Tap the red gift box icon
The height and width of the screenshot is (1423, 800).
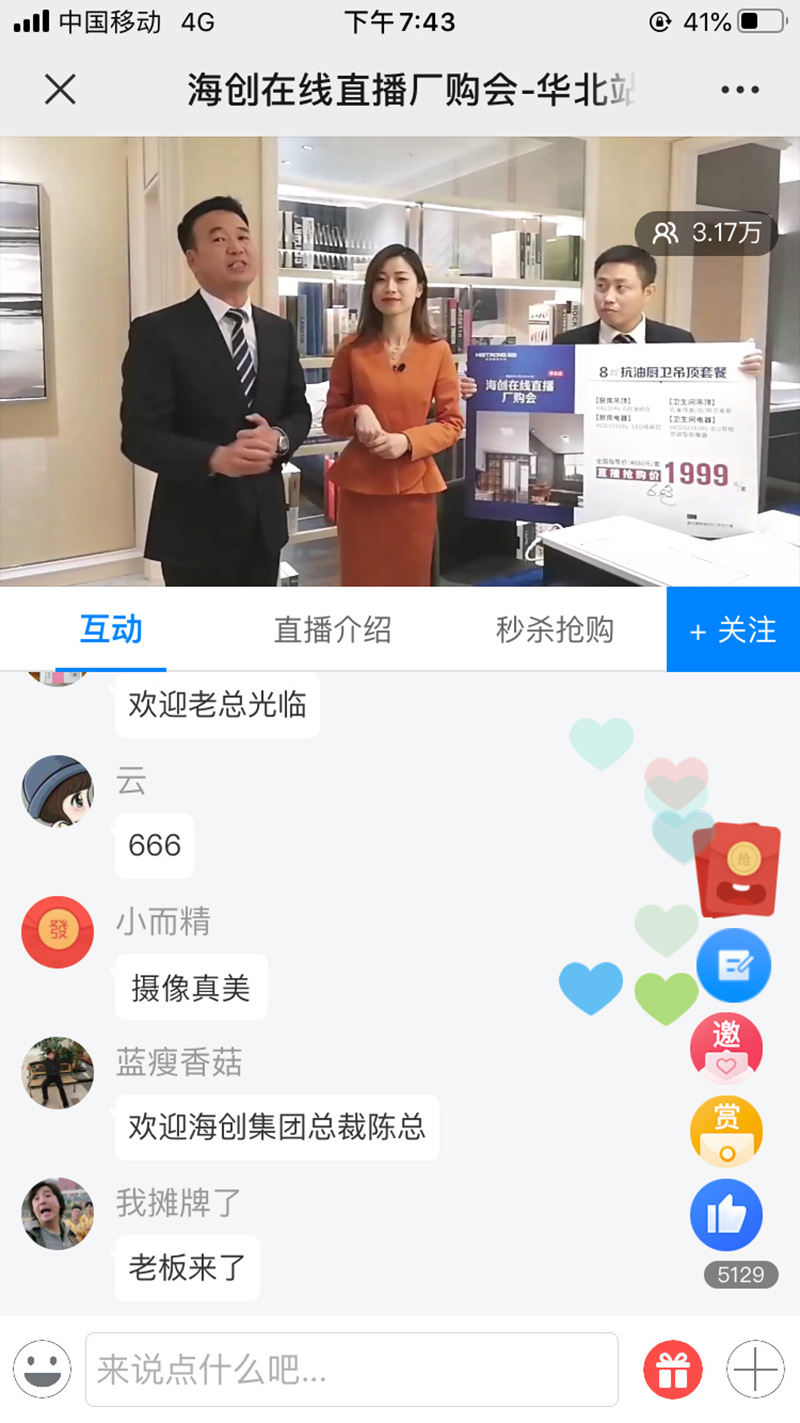tap(676, 1367)
